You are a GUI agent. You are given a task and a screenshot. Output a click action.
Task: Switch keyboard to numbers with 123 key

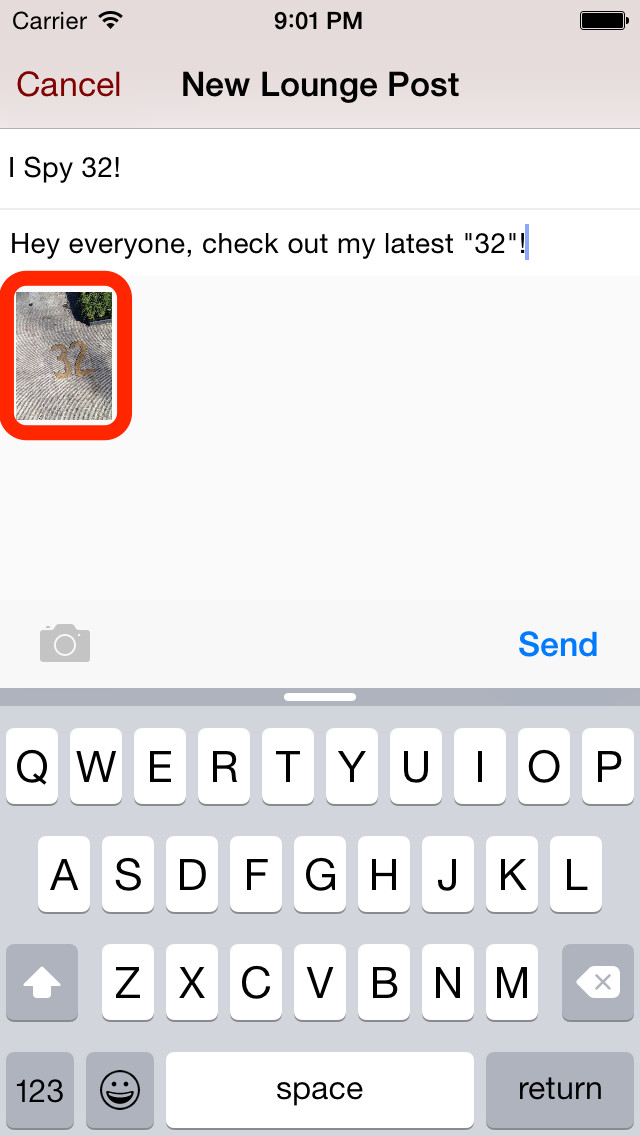(40, 1090)
